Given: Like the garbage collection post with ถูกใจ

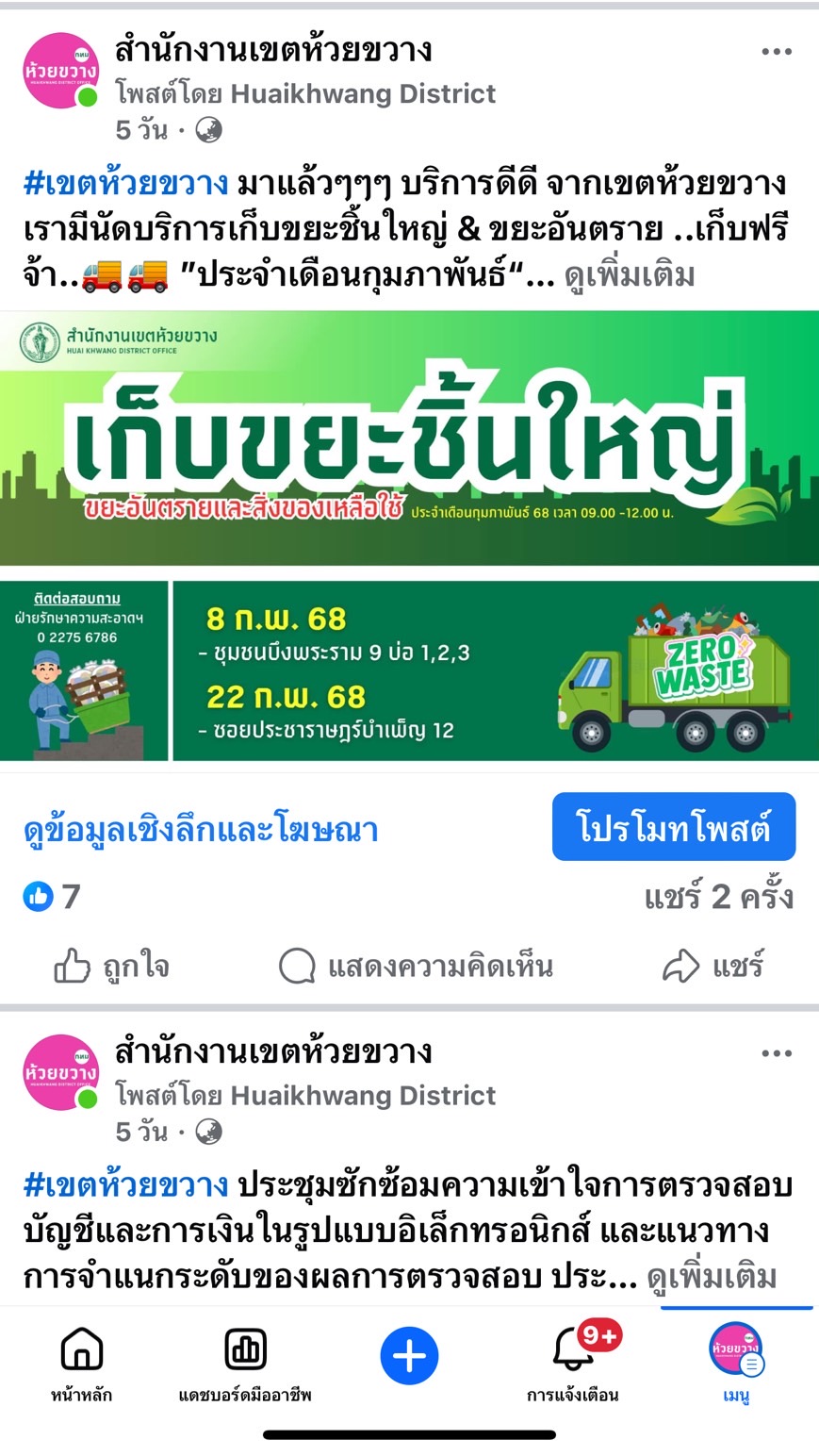Looking at the screenshot, I should click(x=111, y=967).
